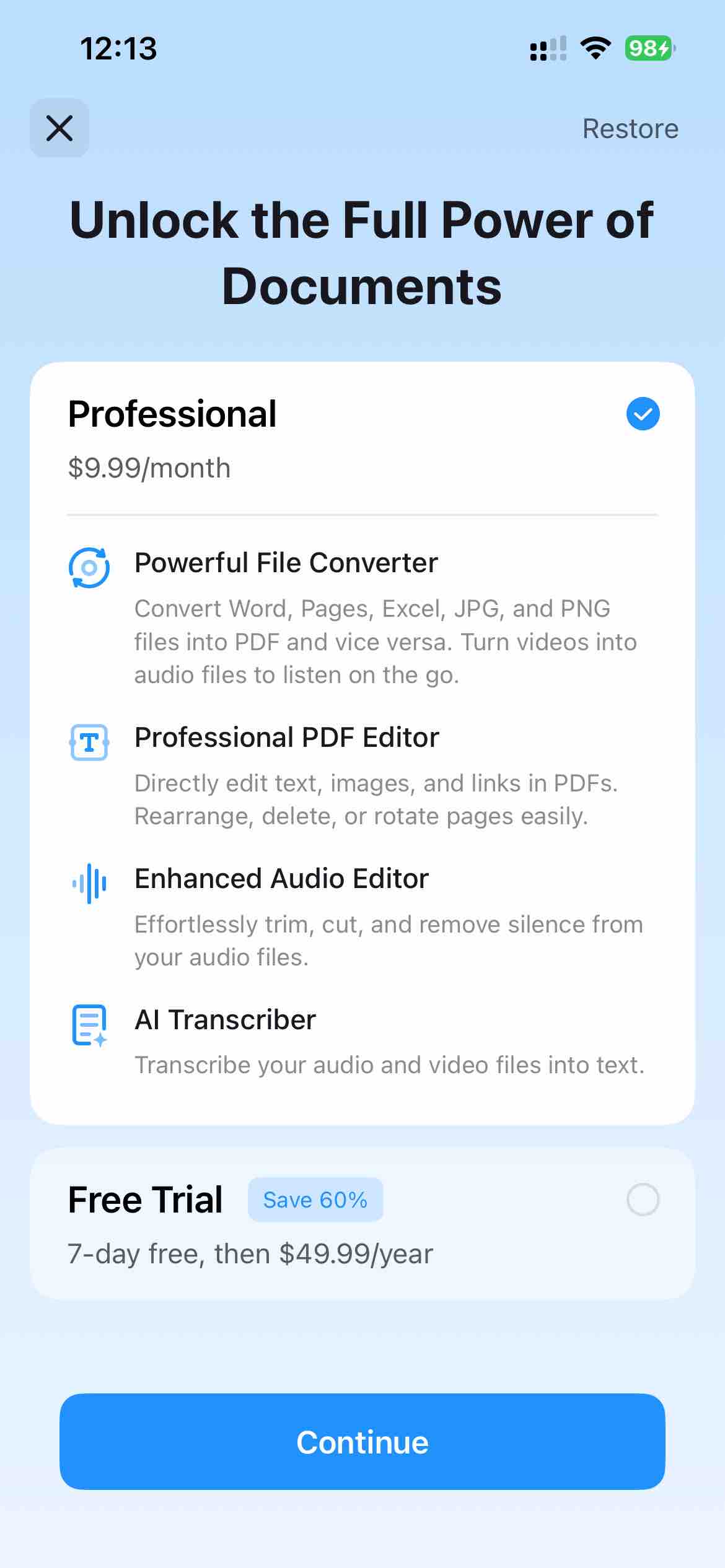Viewport: 725px width, 1568px height.
Task: Dismiss the paywall with the X button
Action: click(x=59, y=128)
